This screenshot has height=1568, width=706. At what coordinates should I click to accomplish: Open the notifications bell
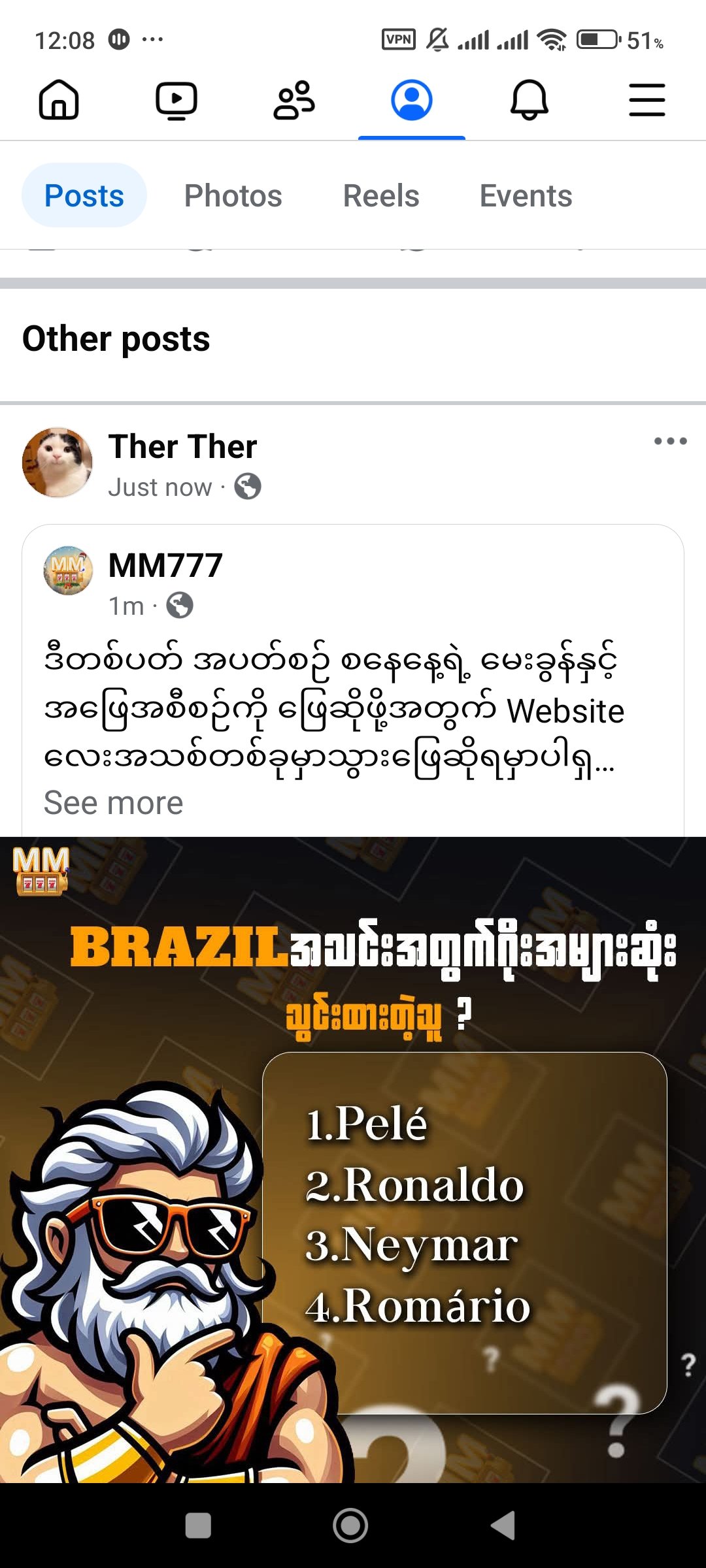529,101
